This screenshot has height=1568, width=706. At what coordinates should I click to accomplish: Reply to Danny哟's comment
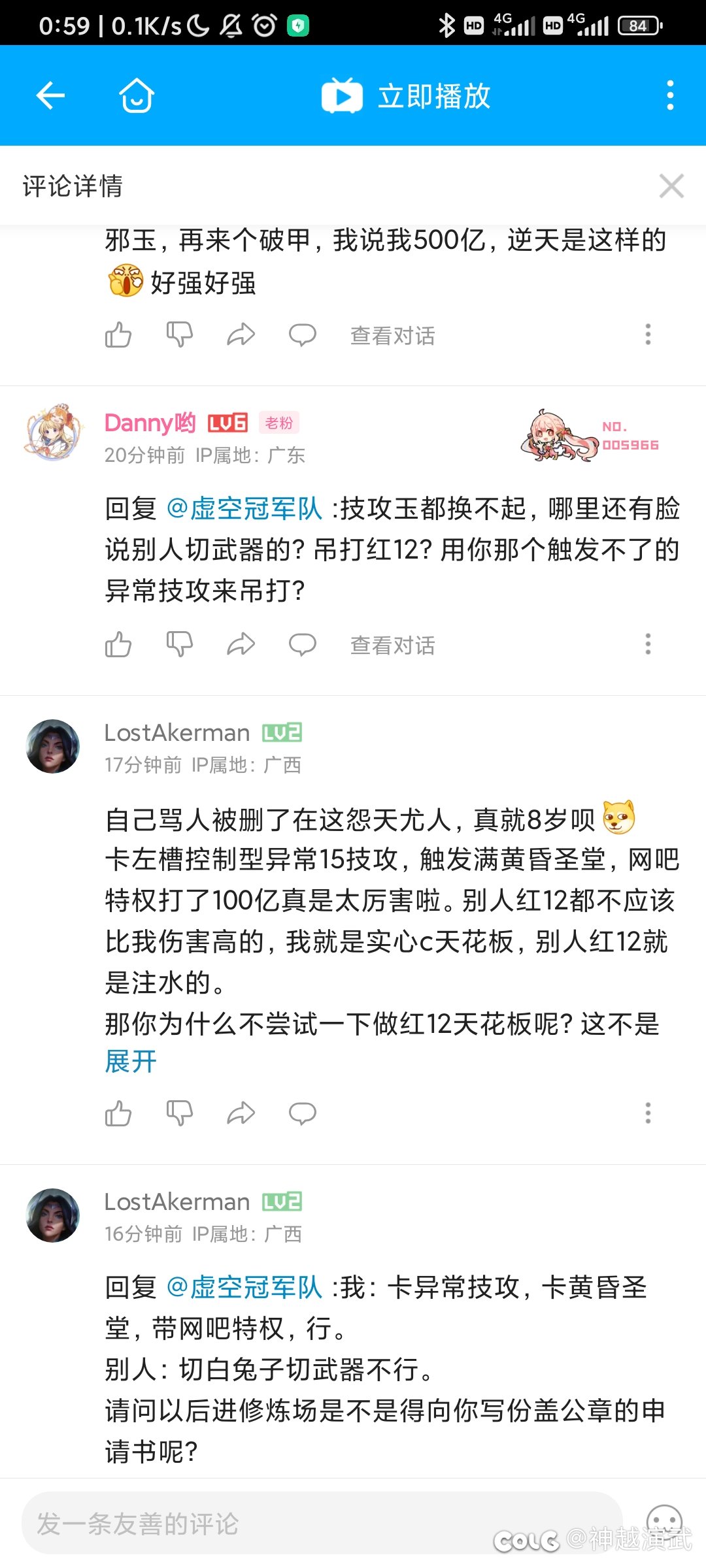(x=303, y=645)
